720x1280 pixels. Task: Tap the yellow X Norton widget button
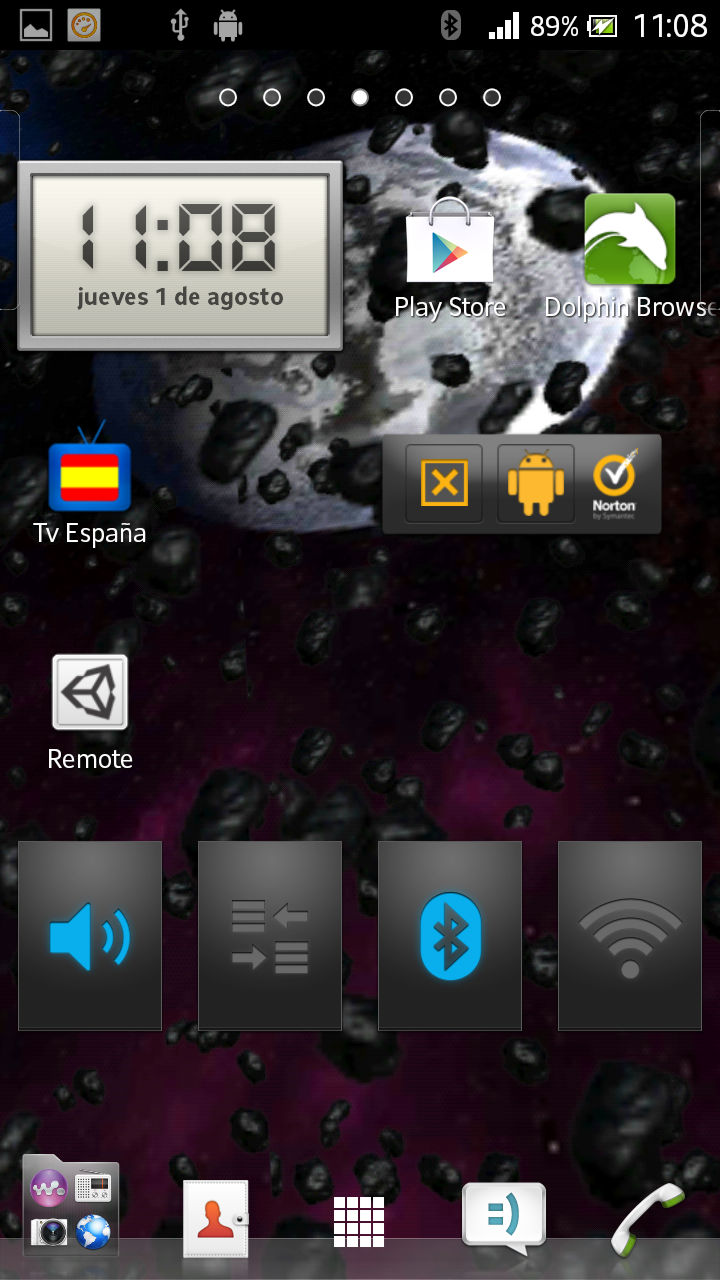point(444,485)
